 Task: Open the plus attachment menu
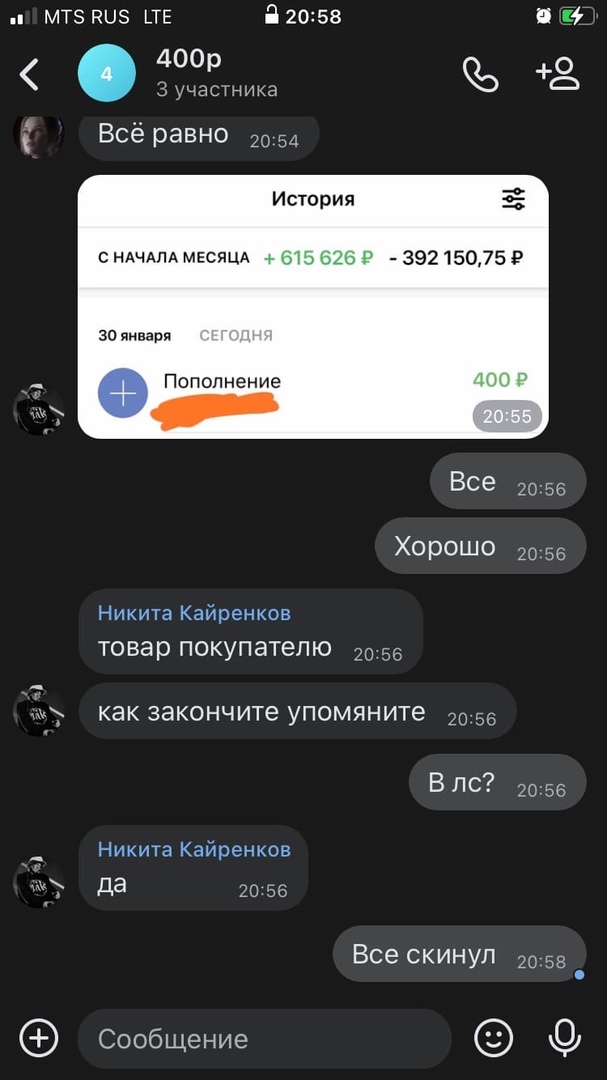click(x=39, y=1038)
